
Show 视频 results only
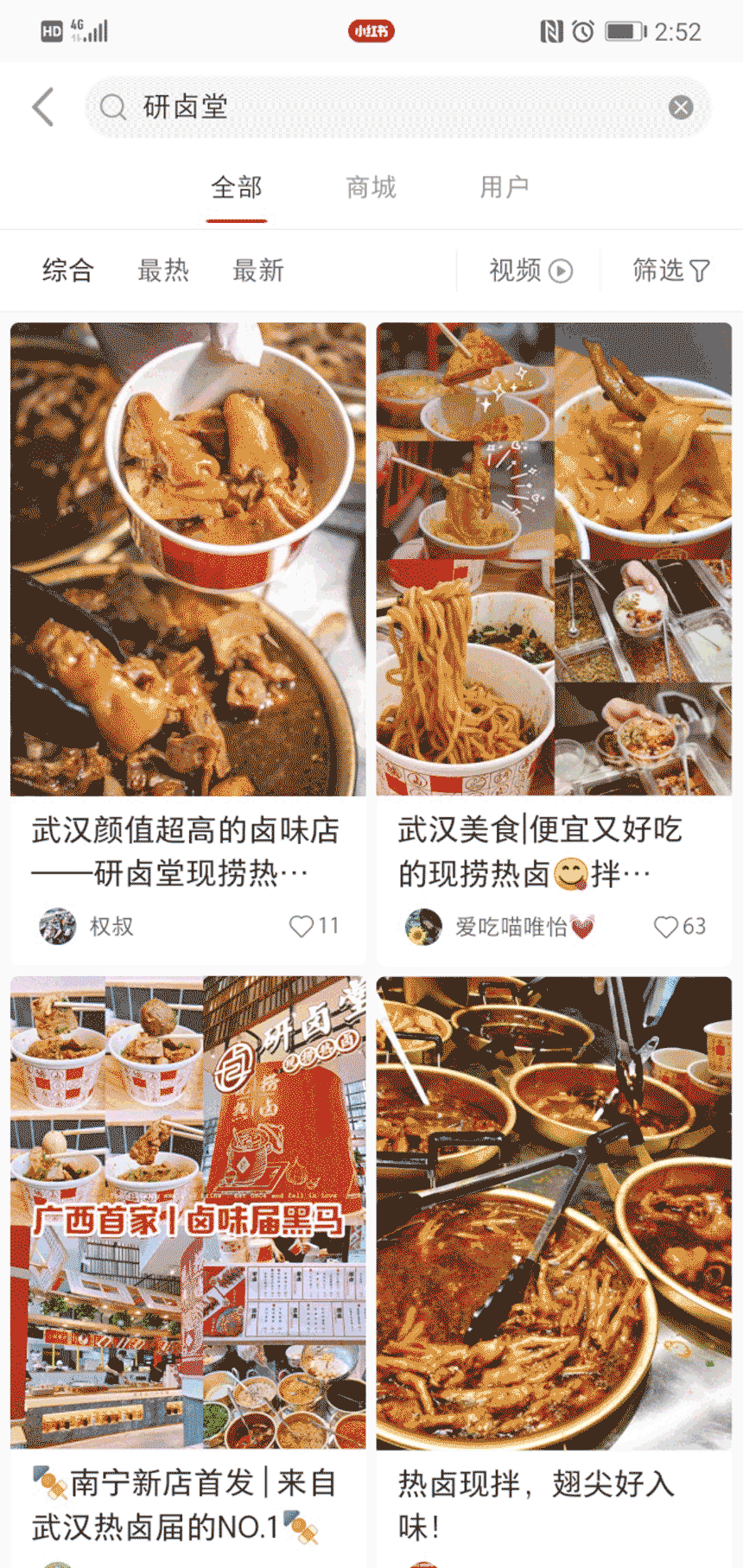[530, 270]
